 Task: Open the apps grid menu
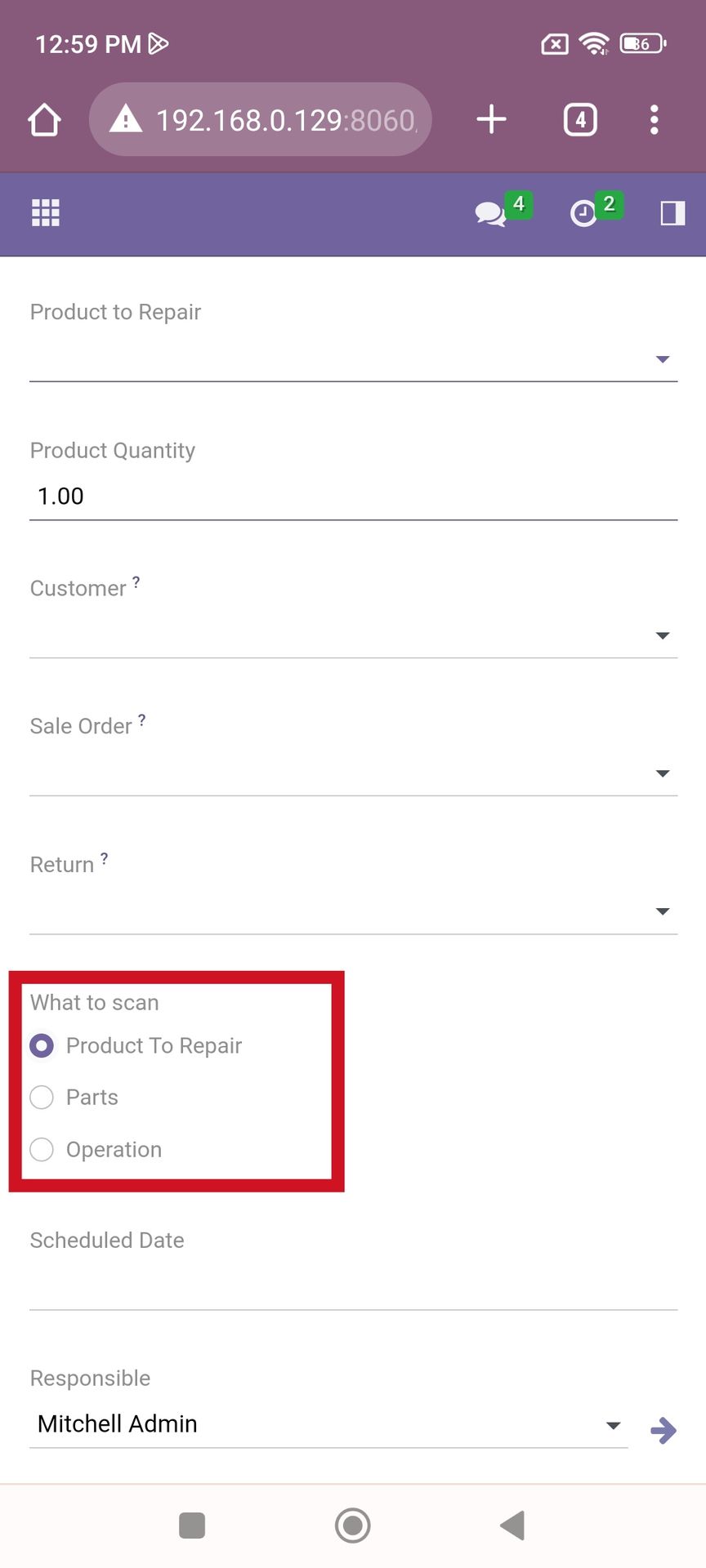pyautogui.click(x=46, y=213)
